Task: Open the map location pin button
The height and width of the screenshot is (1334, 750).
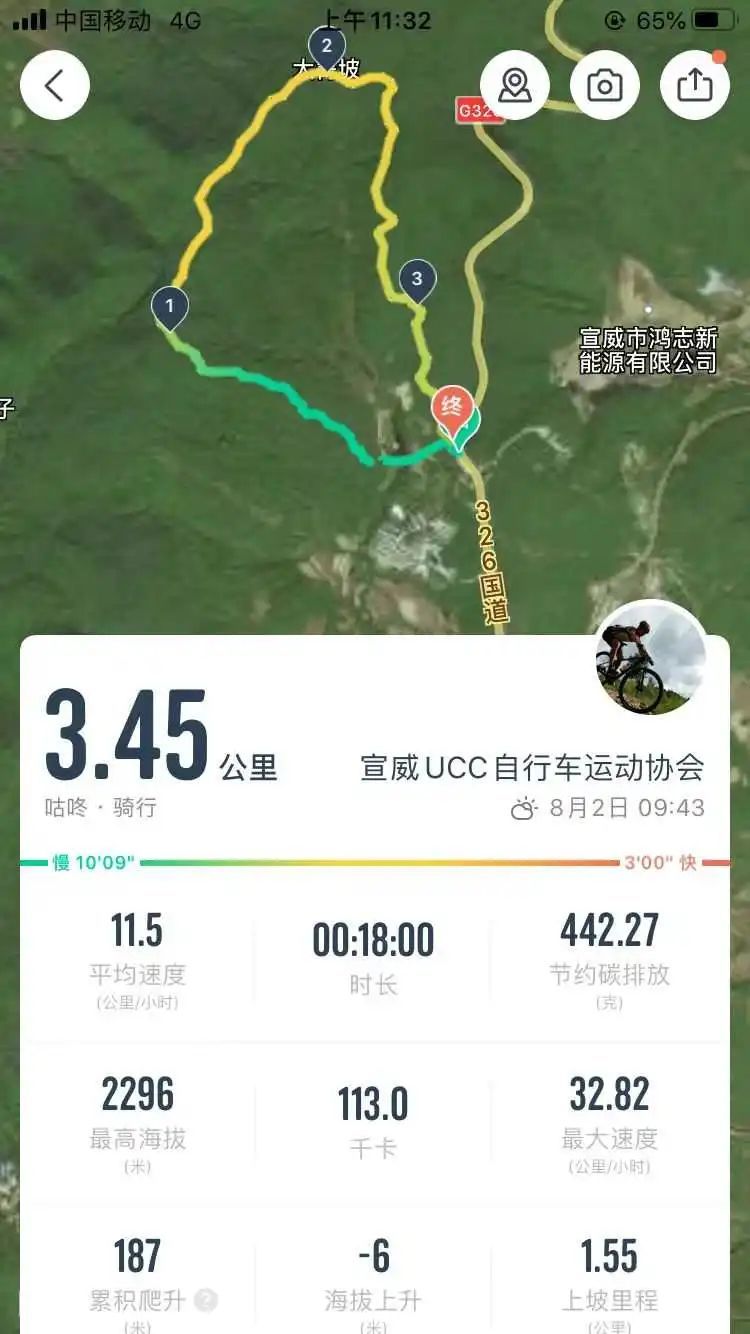Action: pos(515,86)
